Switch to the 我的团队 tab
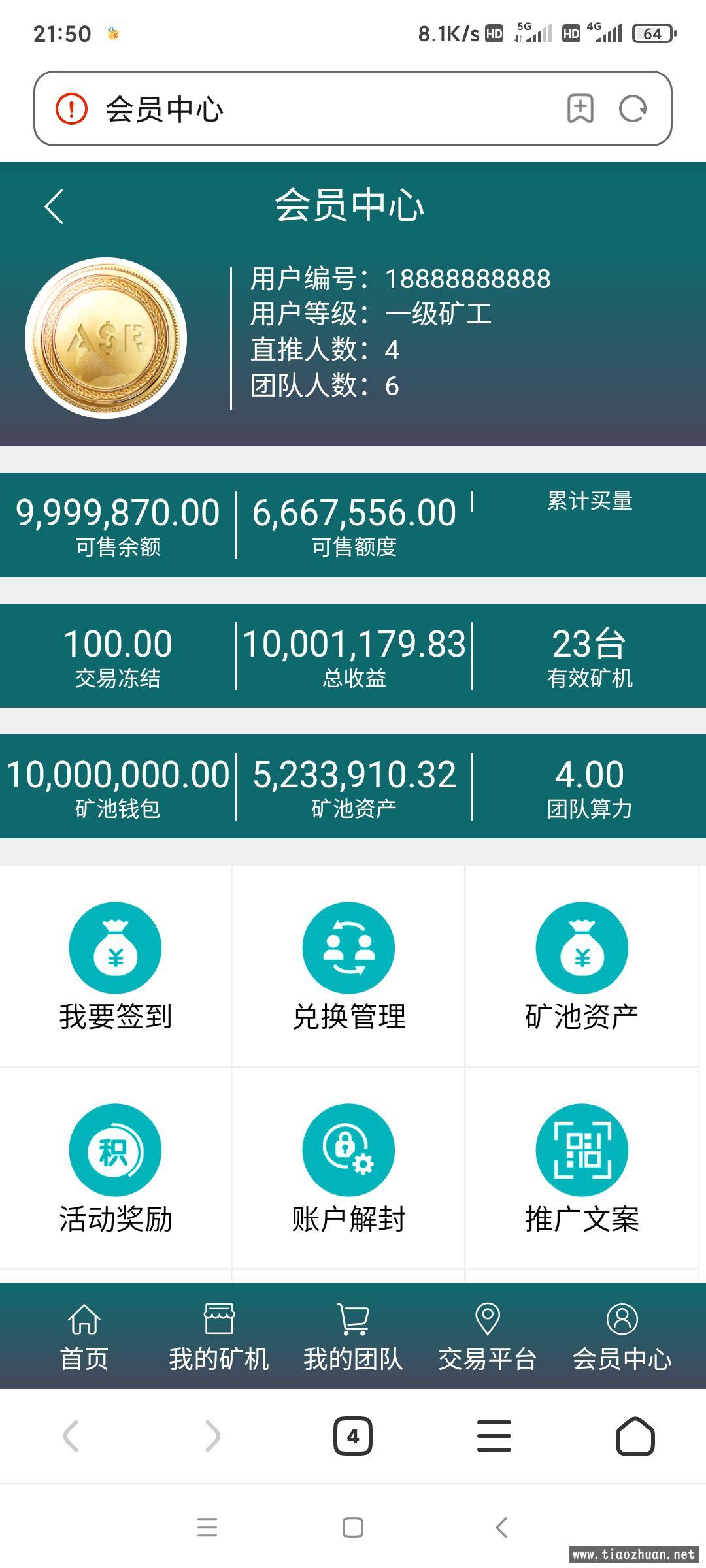The width and height of the screenshot is (706, 1568). pyautogui.click(x=353, y=1337)
